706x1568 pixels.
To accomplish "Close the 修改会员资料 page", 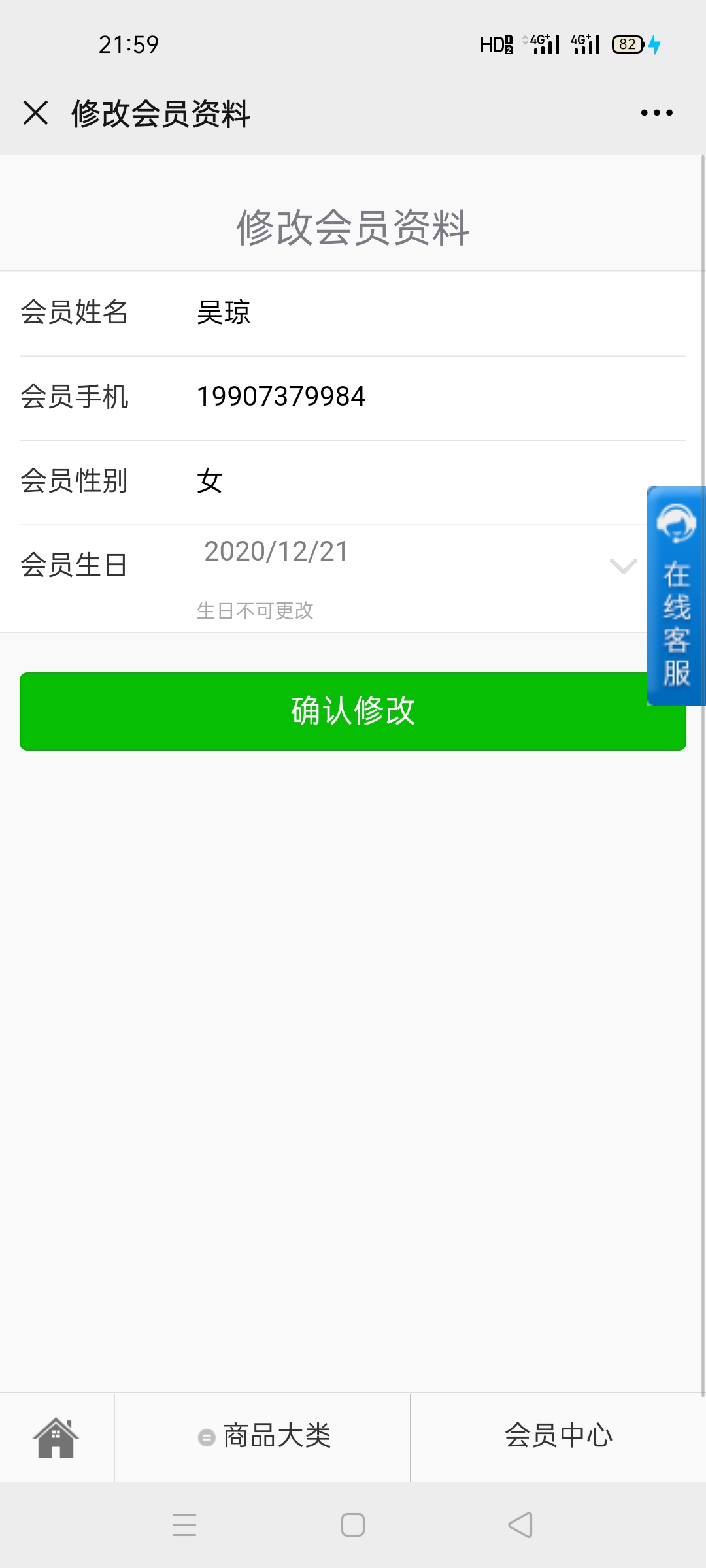I will tap(36, 112).
